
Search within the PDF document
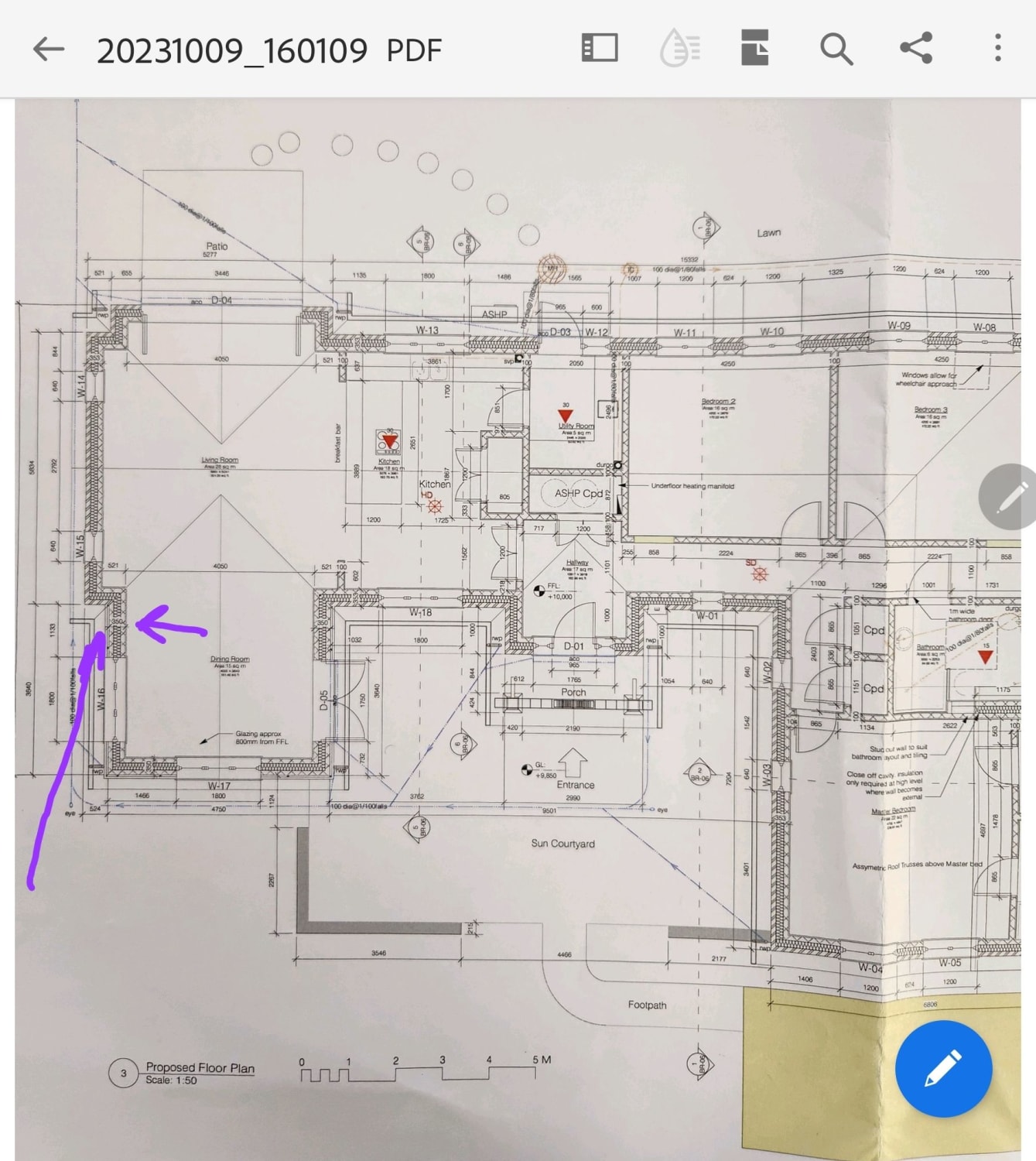click(836, 50)
